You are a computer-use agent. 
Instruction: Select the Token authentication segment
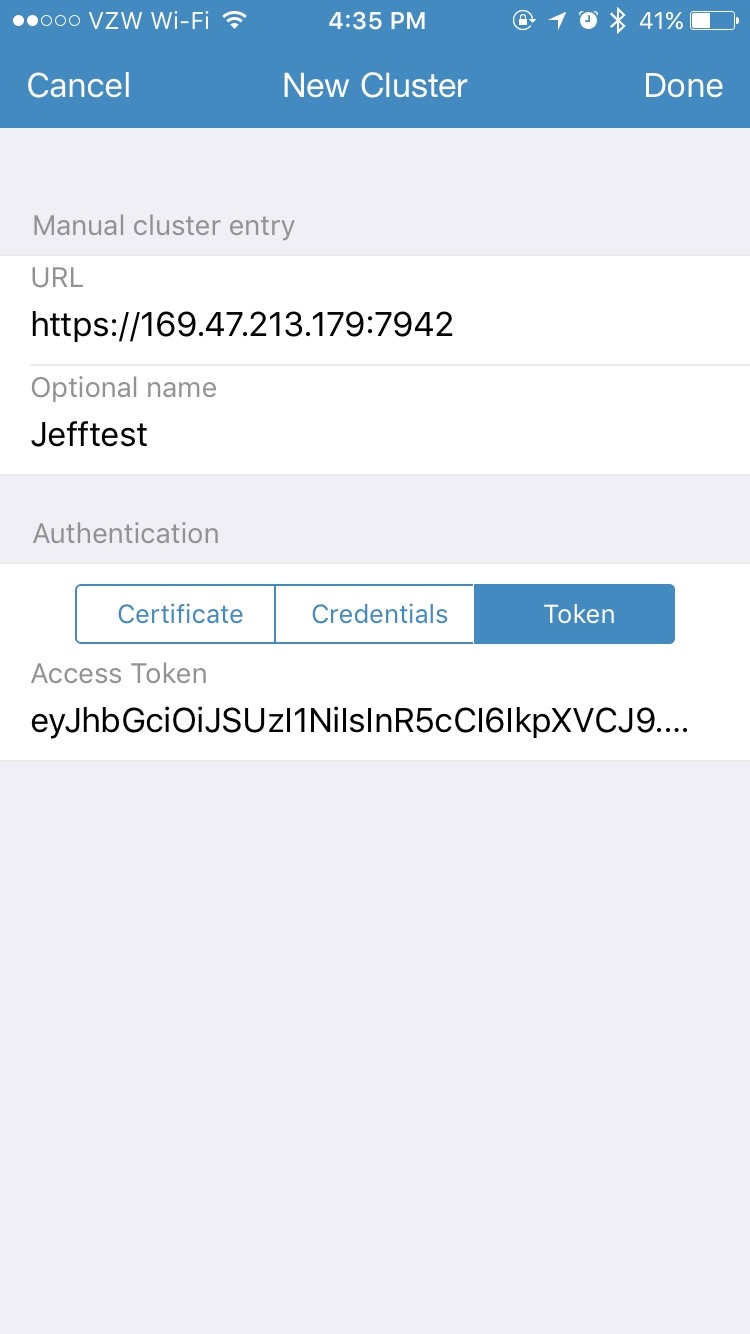point(578,614)
